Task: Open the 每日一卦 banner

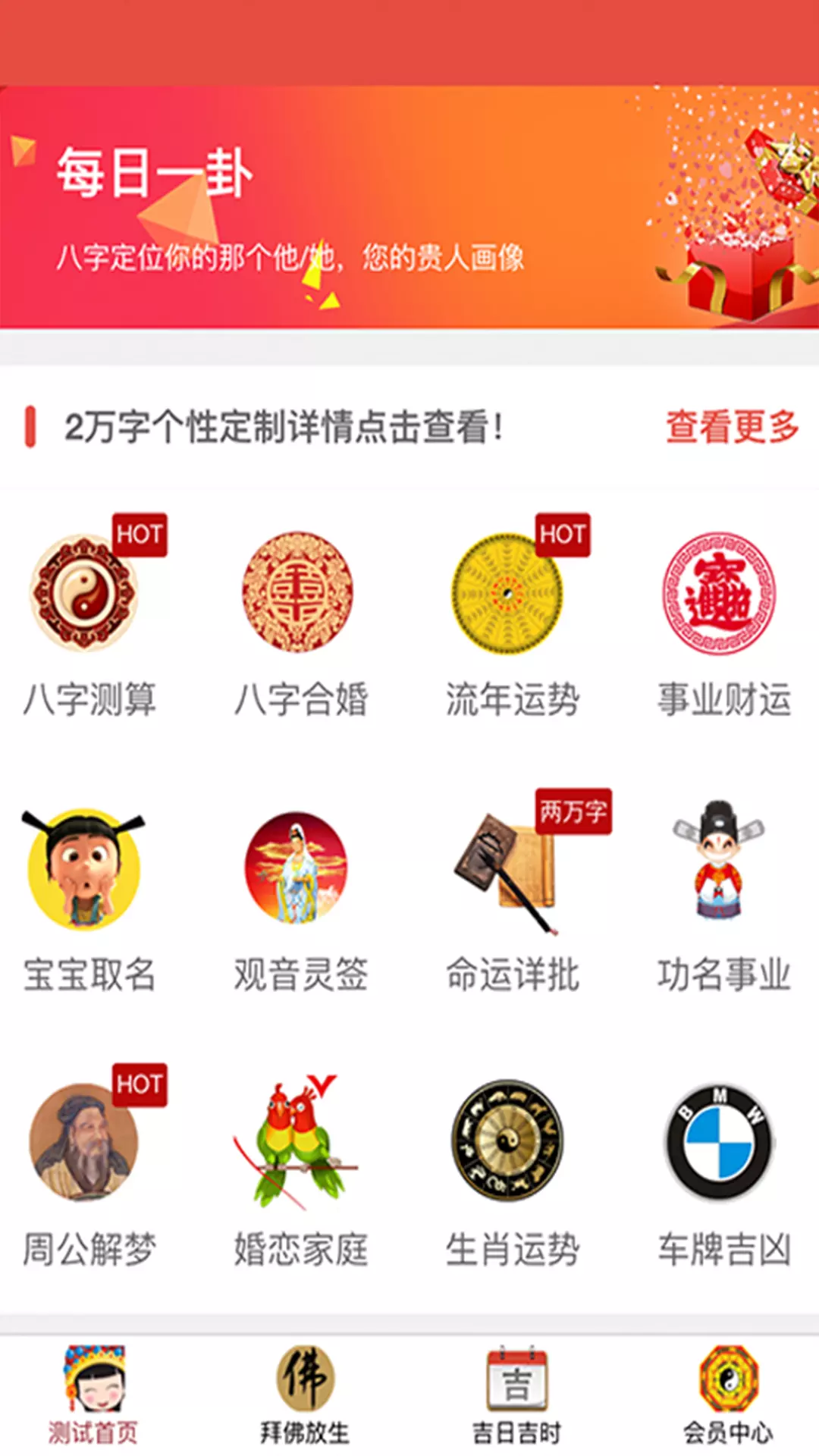Action: coord(409,207)
